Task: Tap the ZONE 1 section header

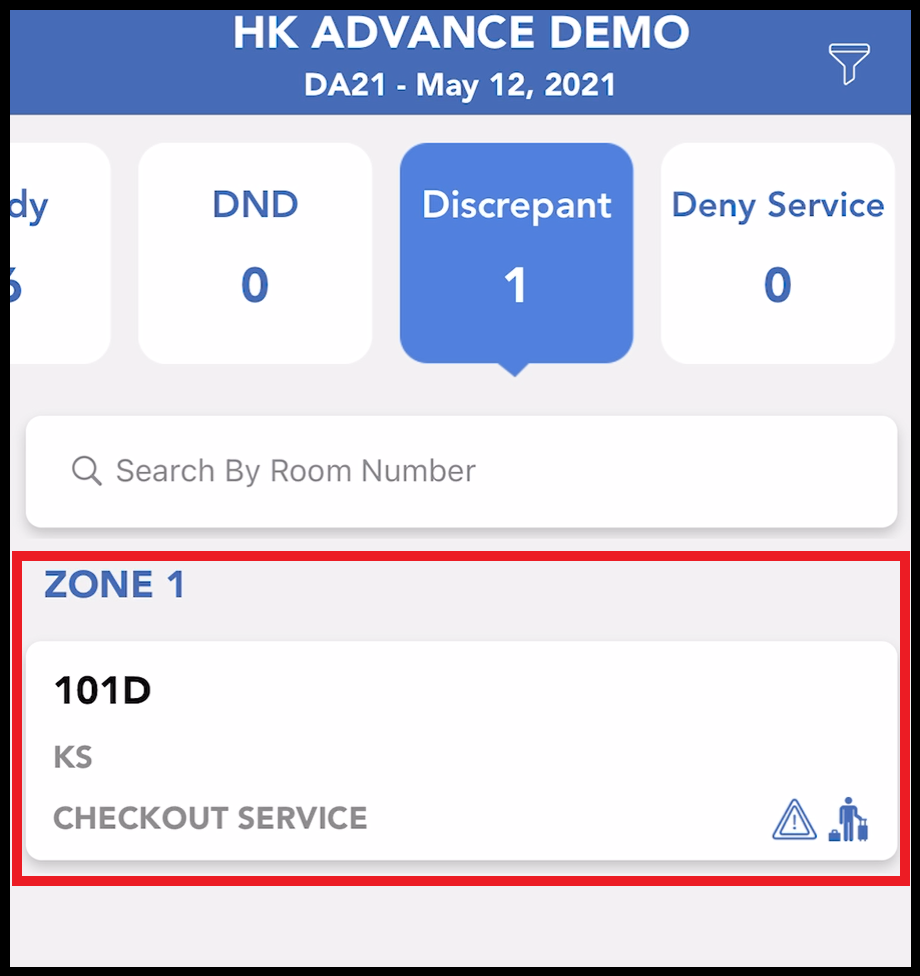Action: (115, 584)
